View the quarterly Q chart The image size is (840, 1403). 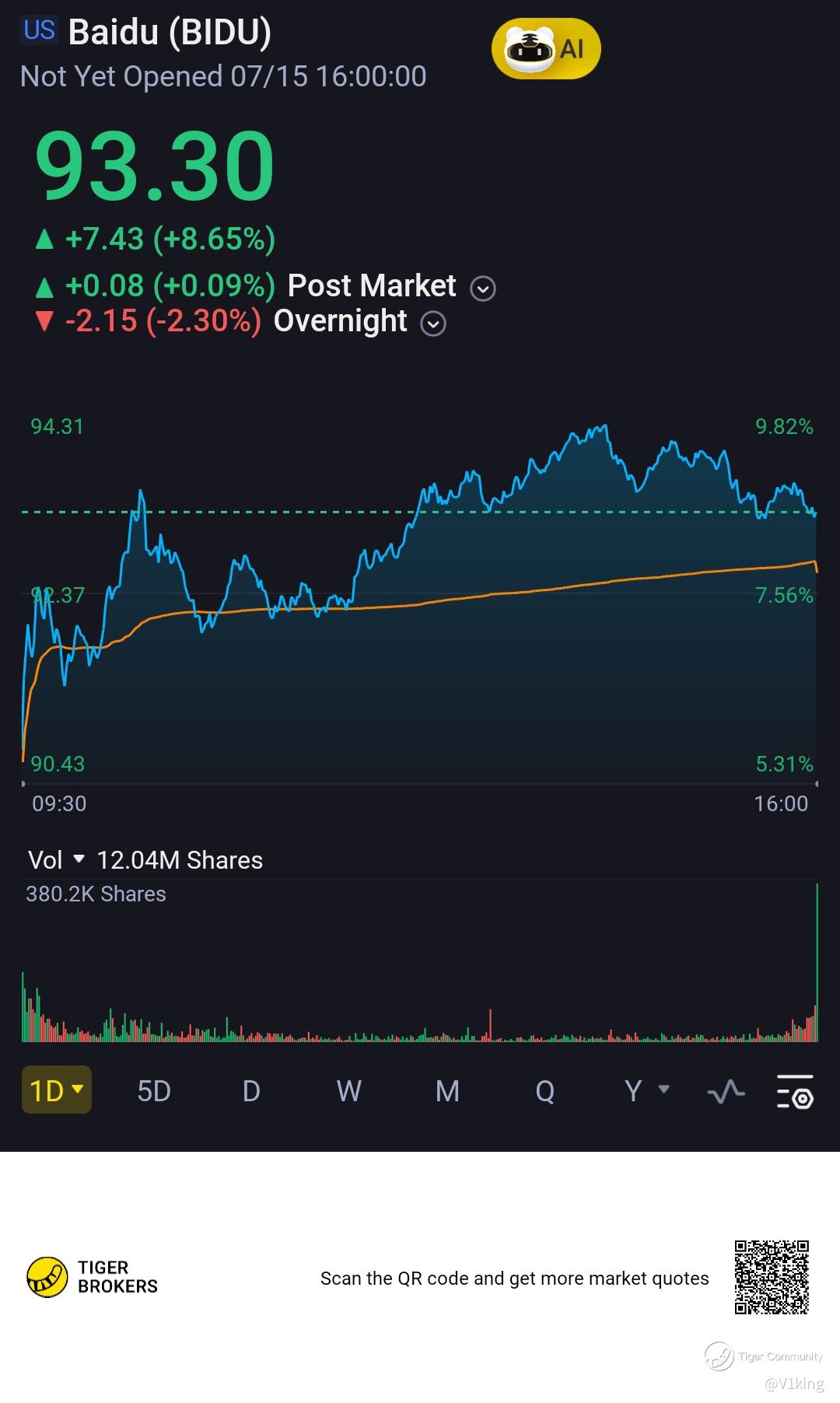(x=545, y=1091)
